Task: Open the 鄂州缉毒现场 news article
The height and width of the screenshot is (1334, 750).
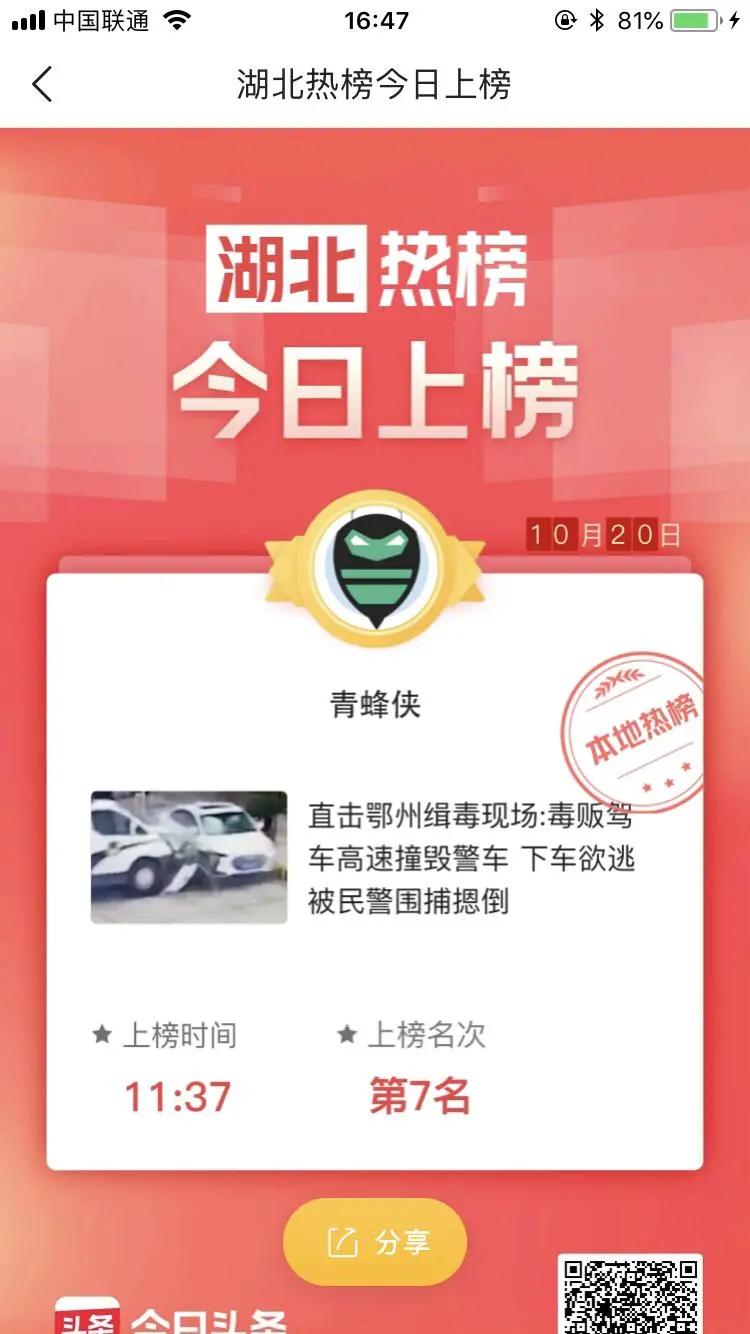Action: (470, 858)
